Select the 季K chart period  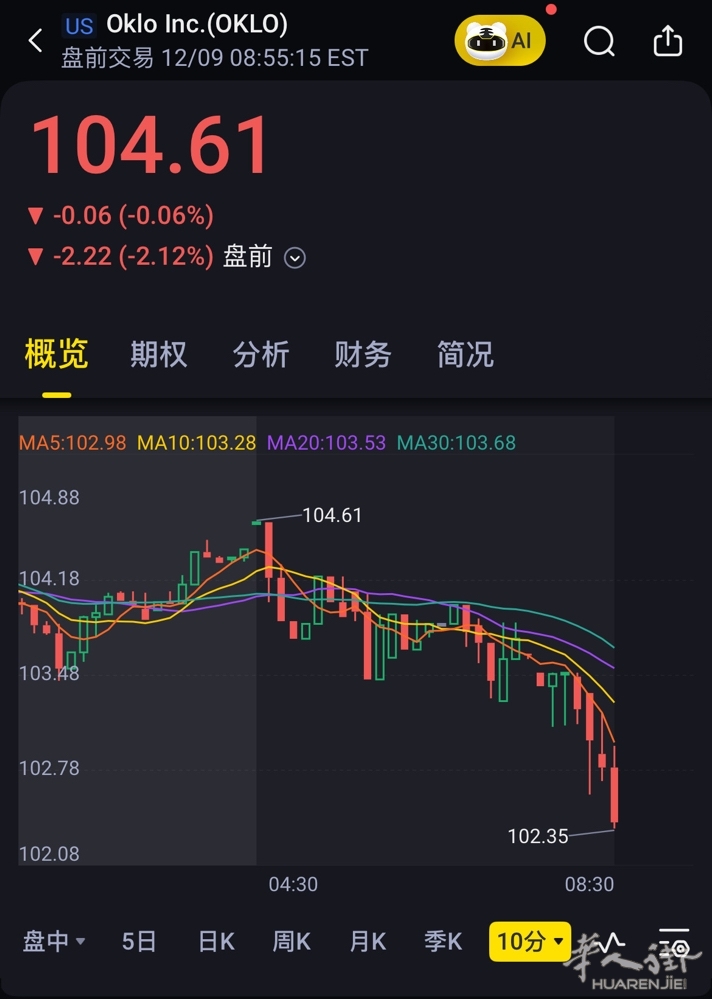point(443,941)
